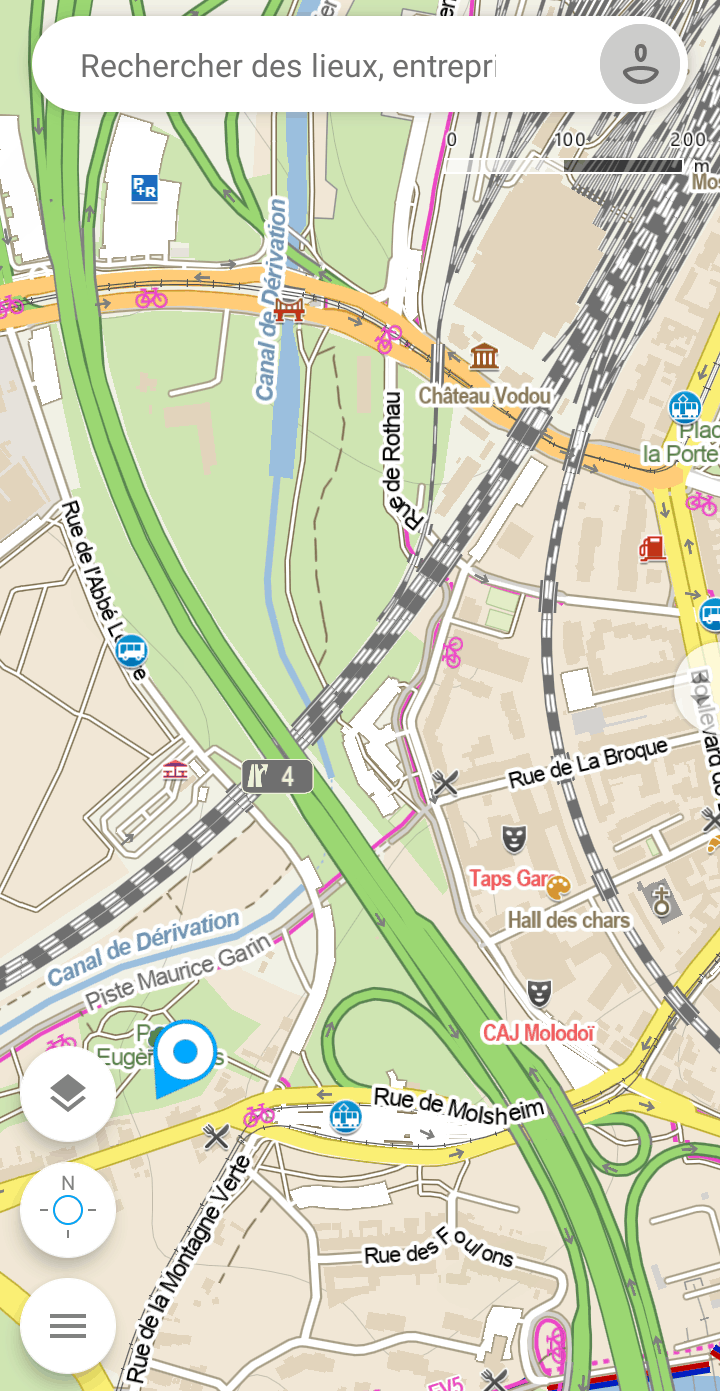The image size is (720, 1391).
Task: Open the place search field
Action: (288, 67)
